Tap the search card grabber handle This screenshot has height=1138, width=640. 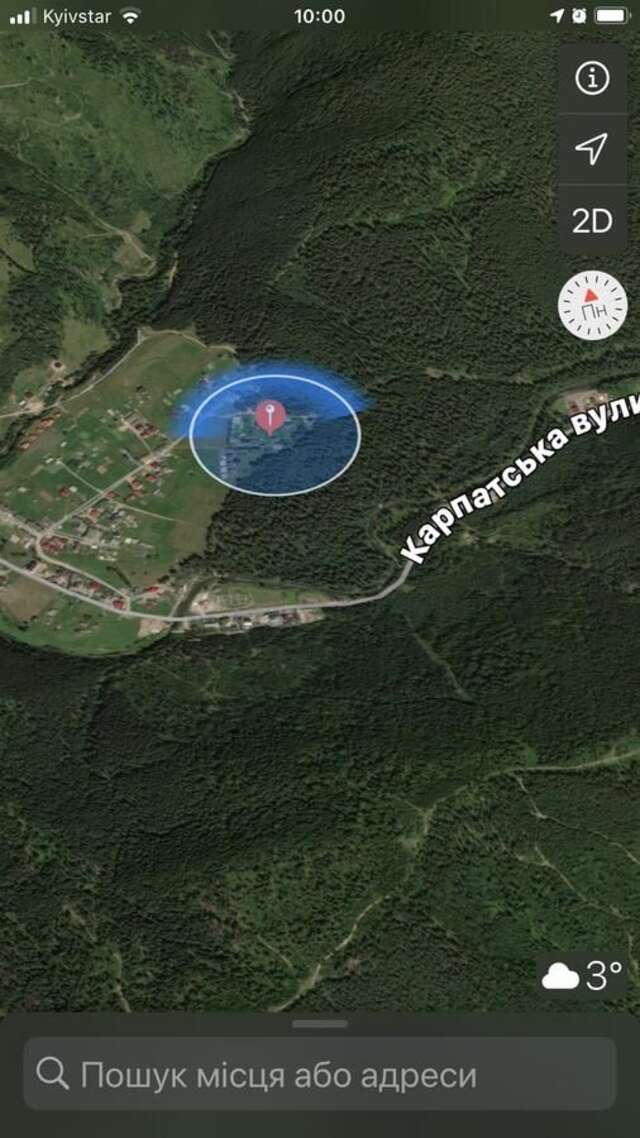(x=320, y=1024)
